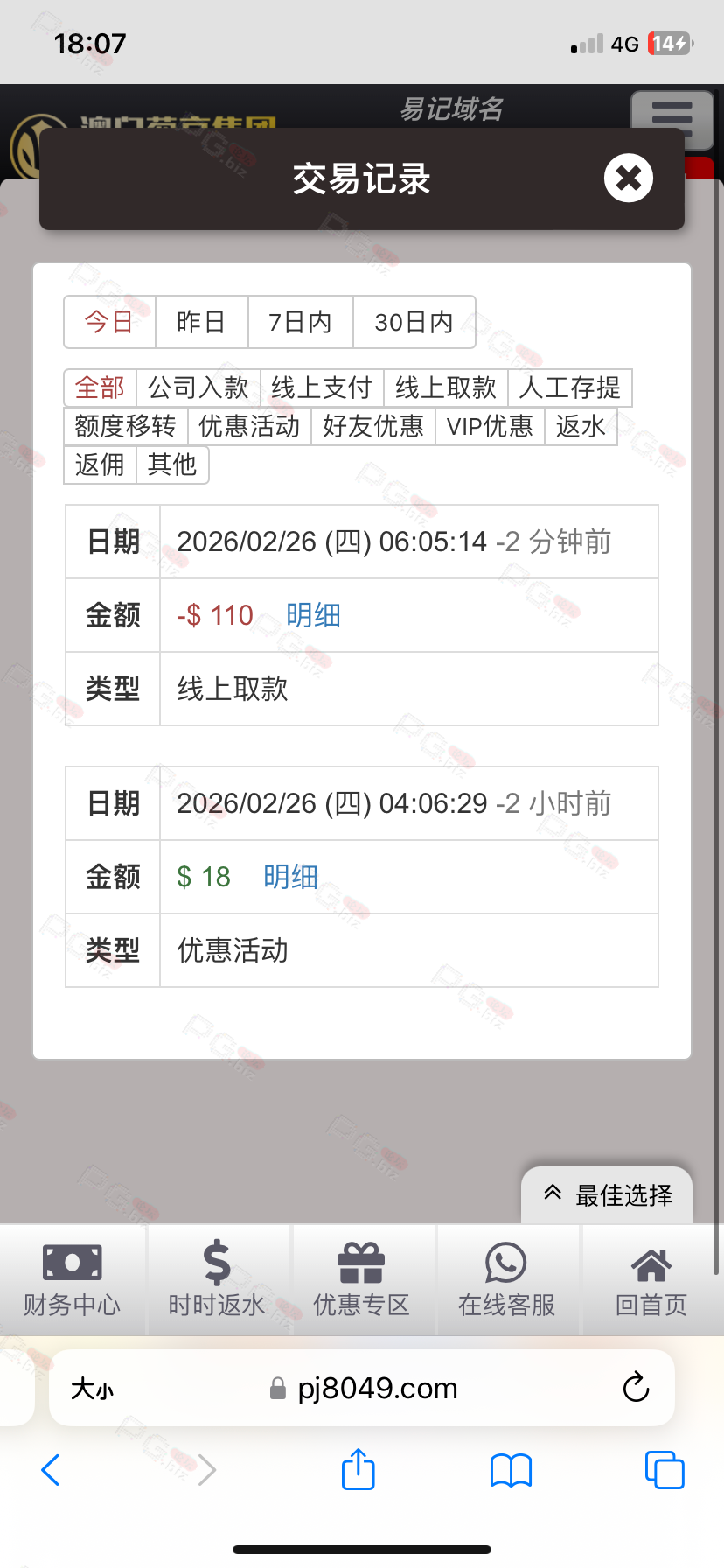Go to 财务中心
The height and width of the screenshot is (1568, 724).
tap(73, 1280)
